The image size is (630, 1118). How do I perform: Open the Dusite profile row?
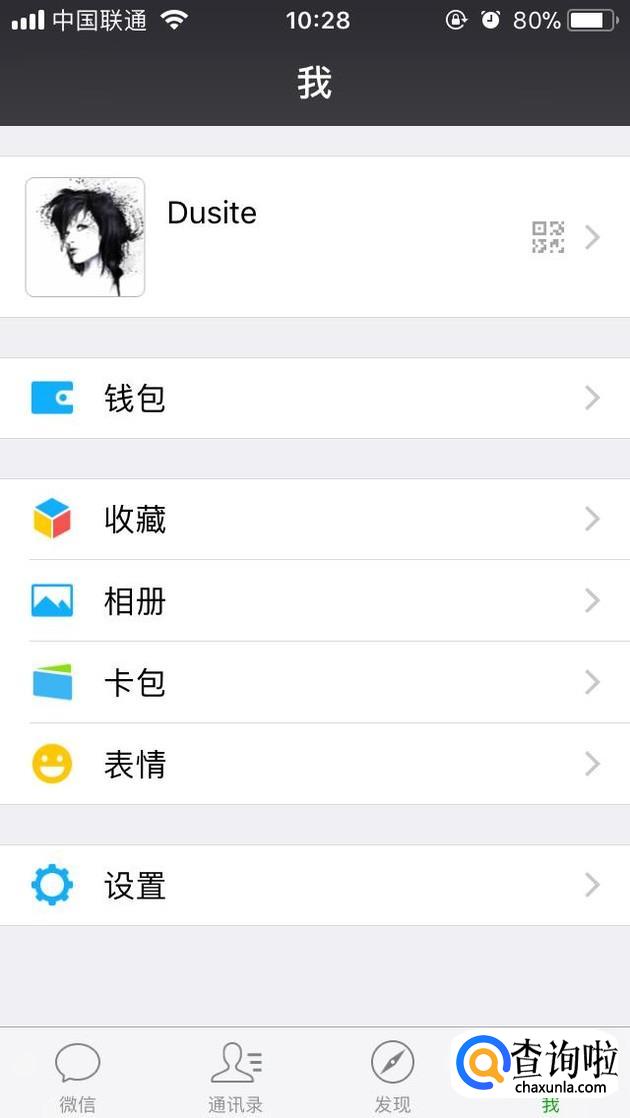315,237
